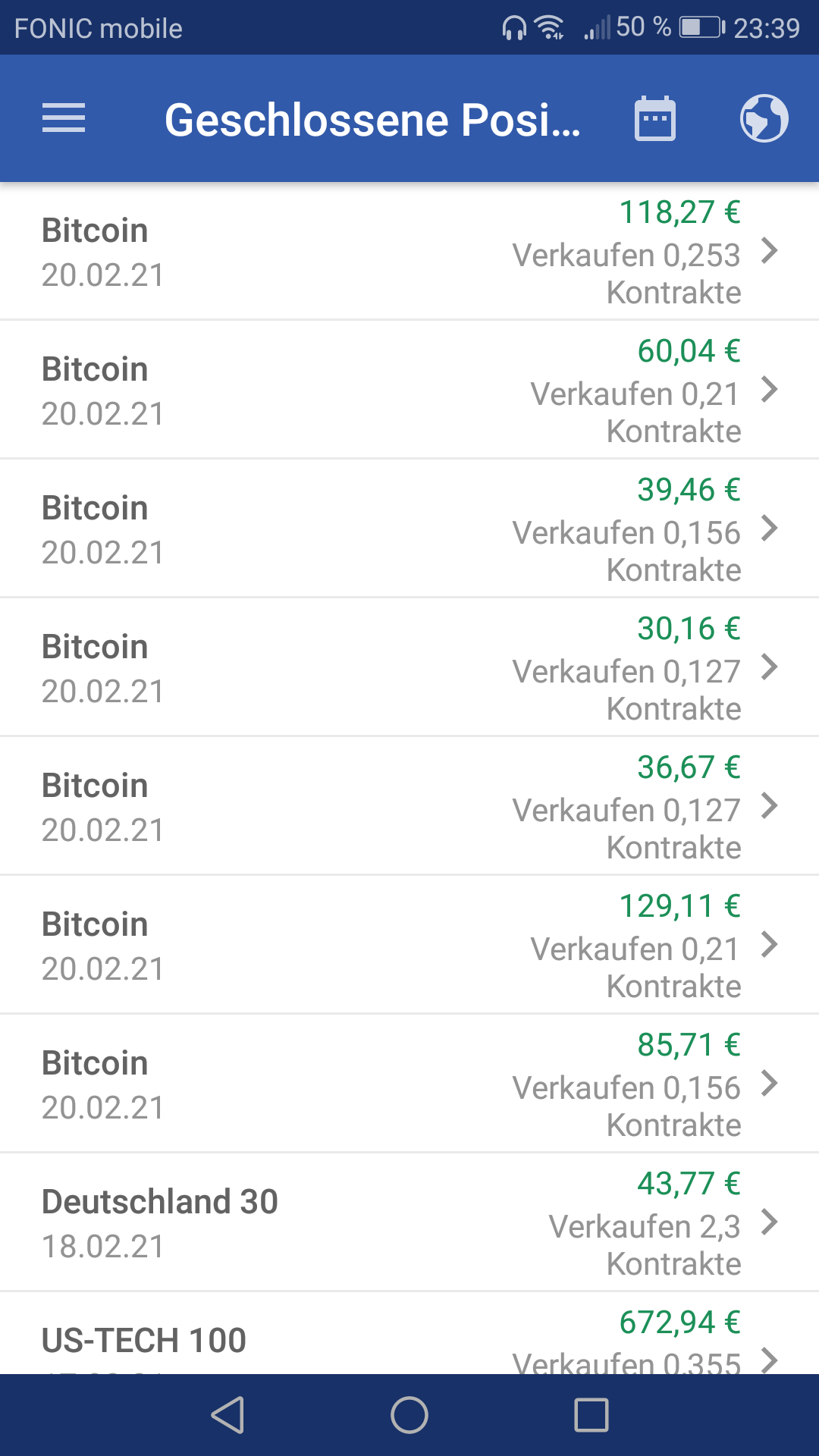This screenshot has height=1456, width=819.
Task: Open the navigation hamburger menu
Action: 63,118
